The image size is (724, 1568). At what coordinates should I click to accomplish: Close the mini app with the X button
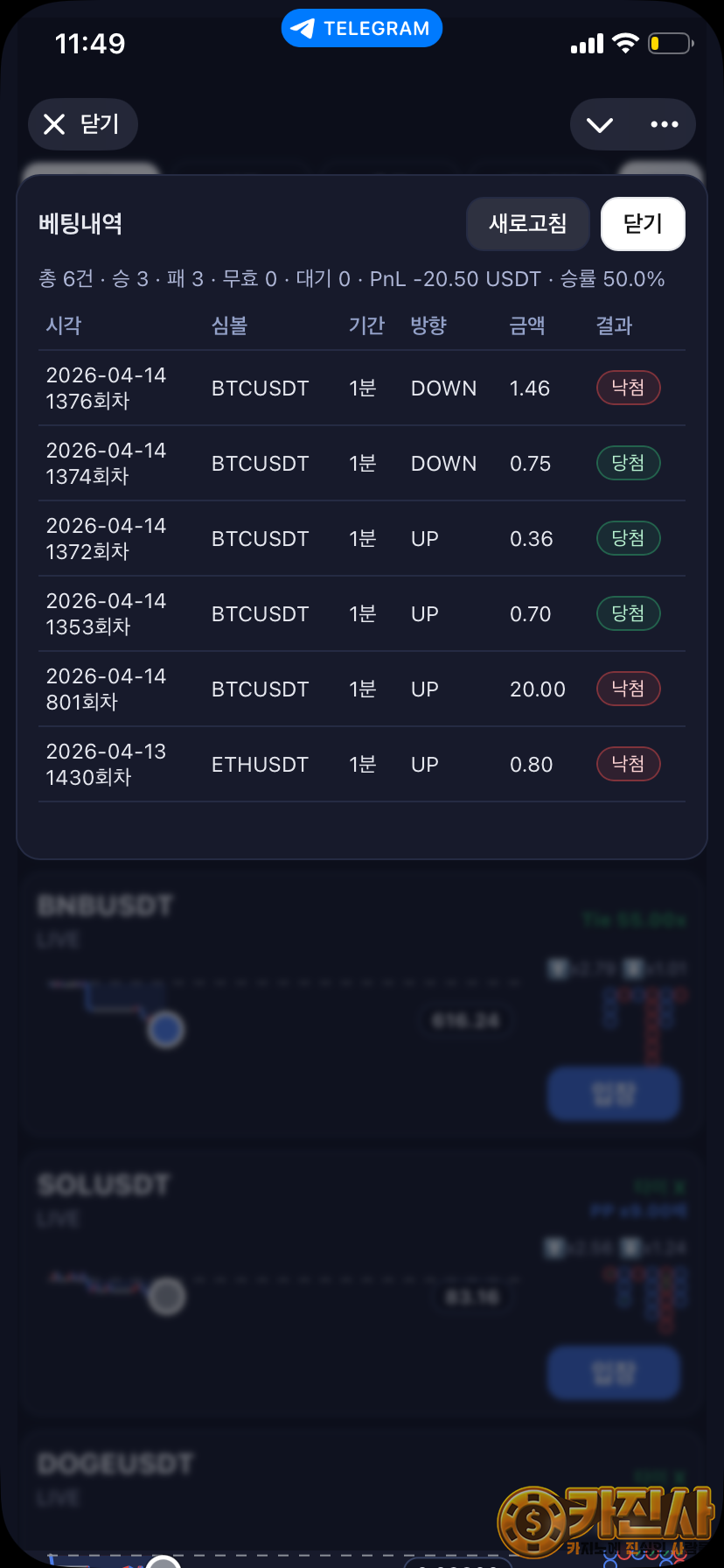(82, 124)
